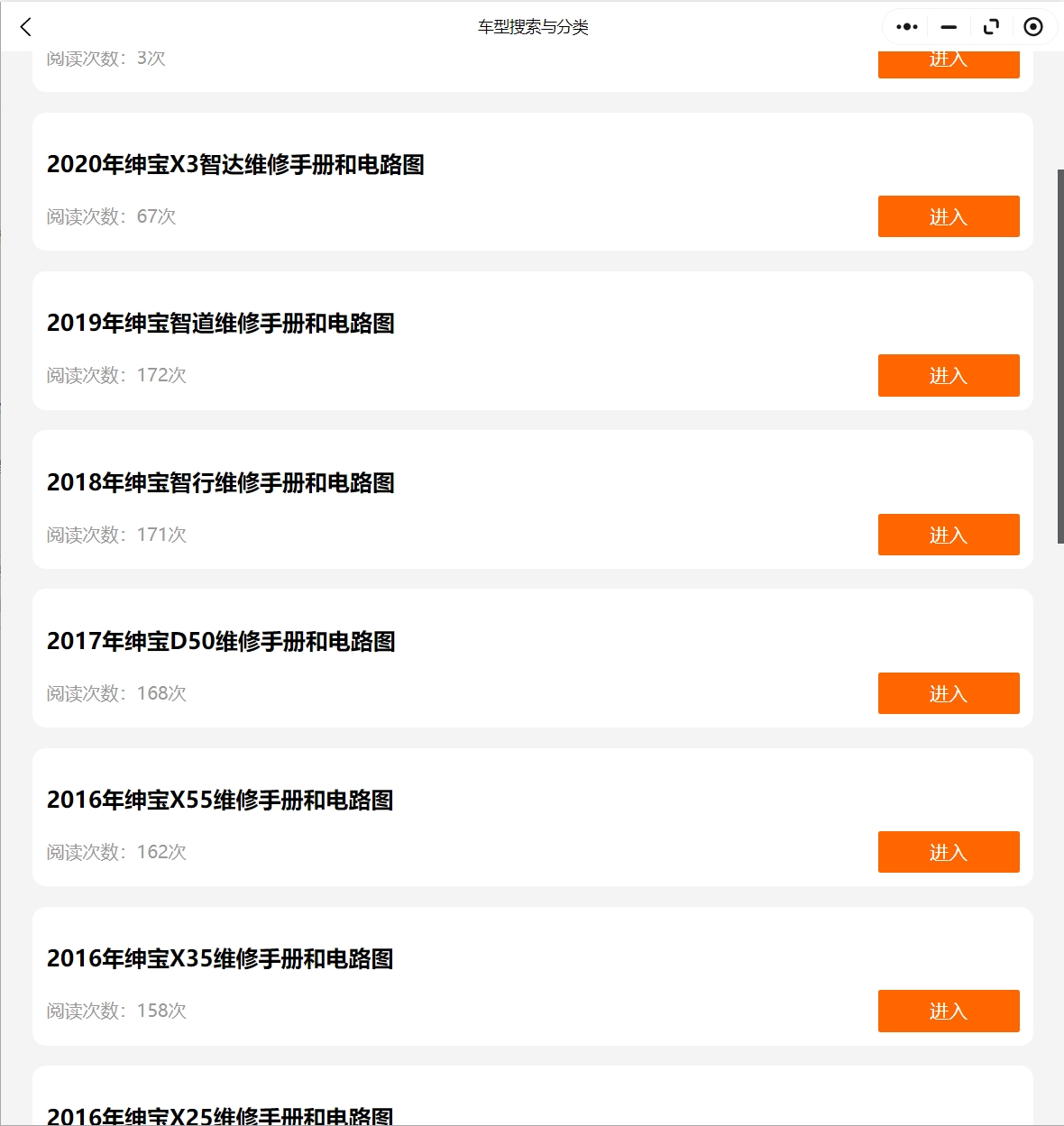
Task: Click the page title 车型搜索与分类
Action: click(x=532, y=27)
